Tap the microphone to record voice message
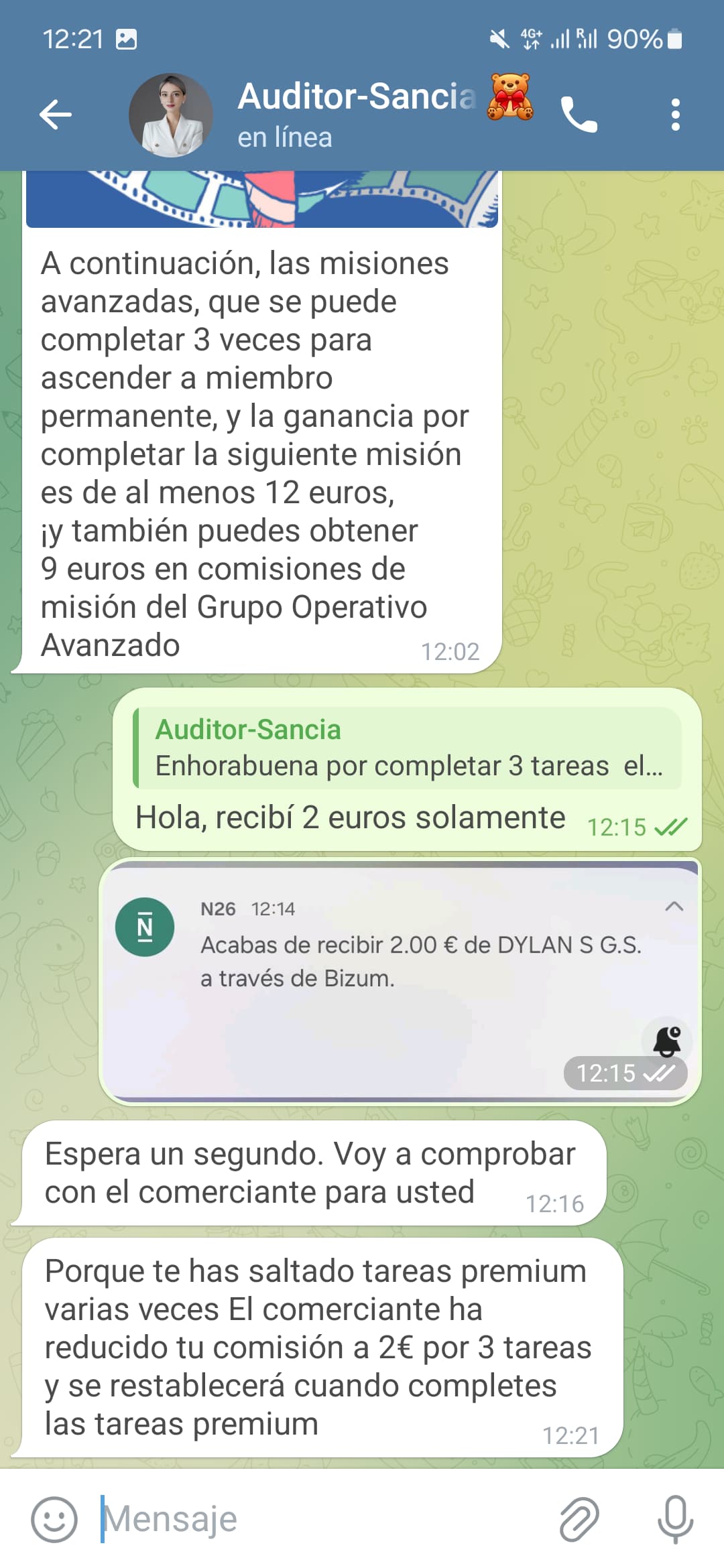 click(x=675, y=1519)
